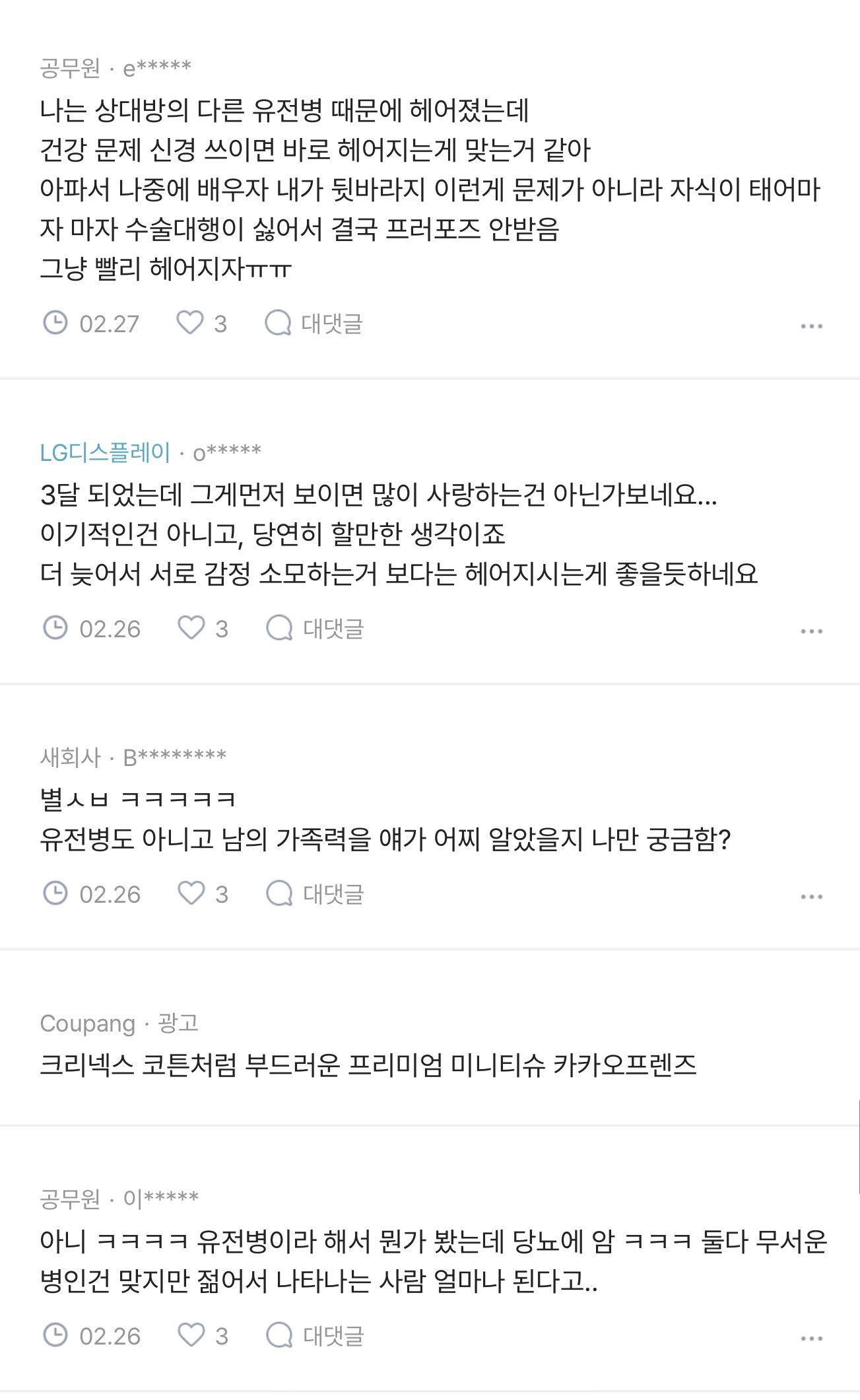Reply (대댓글) to the 공무원 e***** comment

[x=314, y=324]
